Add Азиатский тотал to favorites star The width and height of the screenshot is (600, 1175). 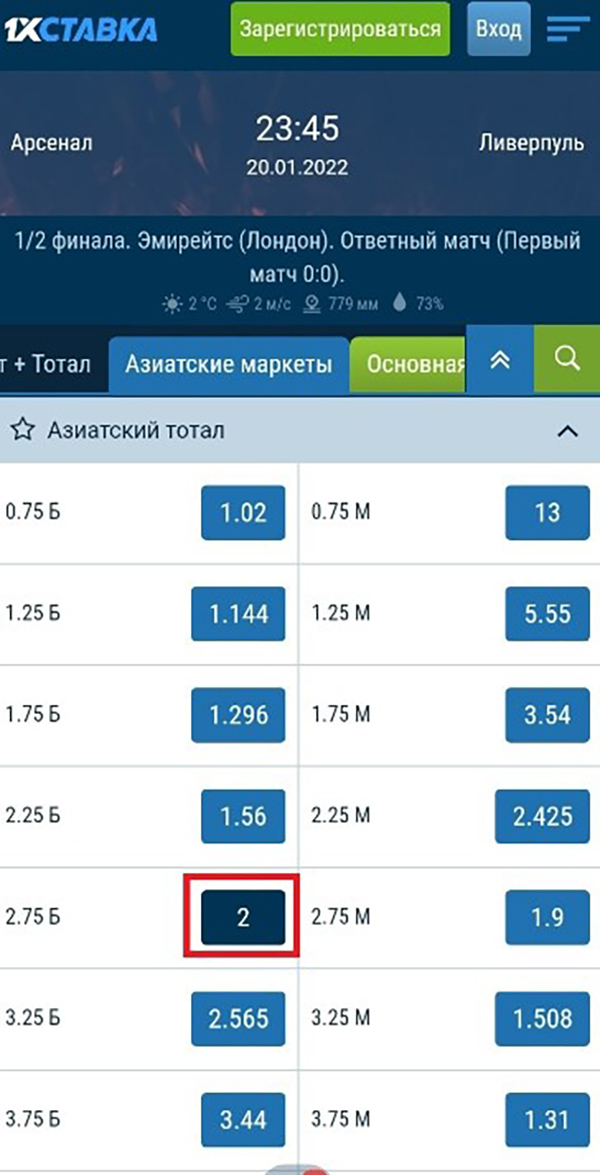point(22,431)
